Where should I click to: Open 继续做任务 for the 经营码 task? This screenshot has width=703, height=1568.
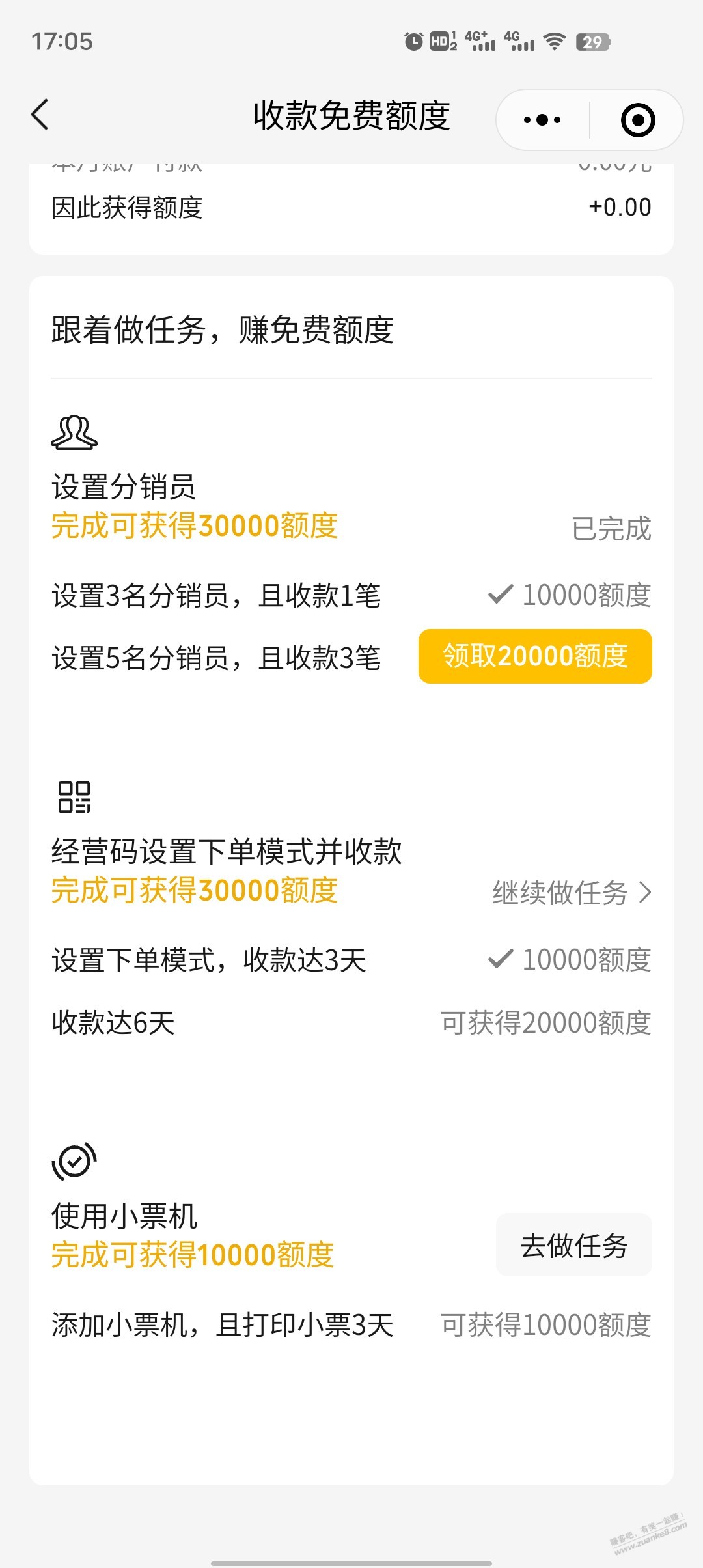click(571, 893)
